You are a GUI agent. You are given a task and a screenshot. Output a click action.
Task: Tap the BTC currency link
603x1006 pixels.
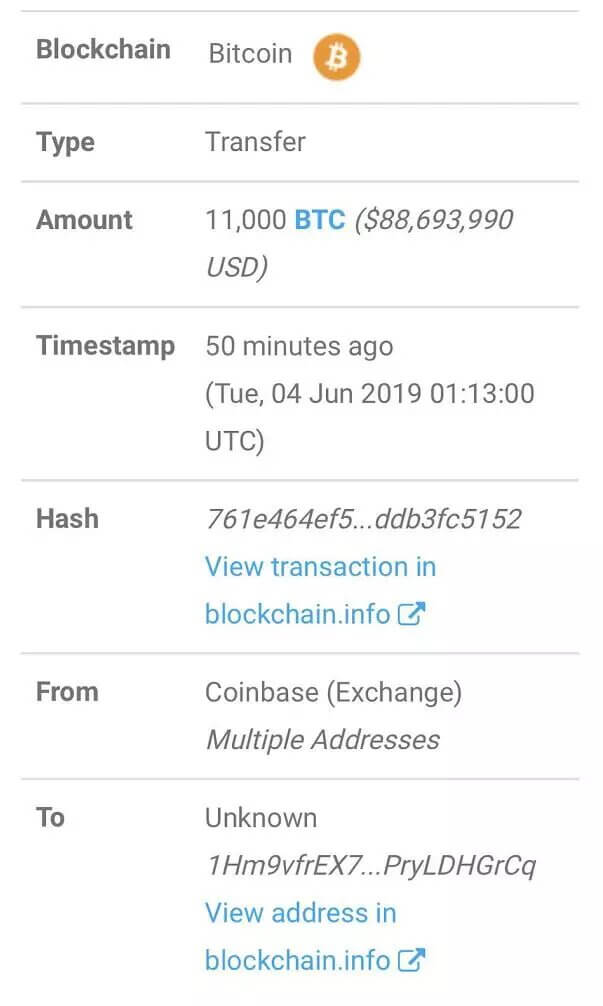click(x=319, y=220)
